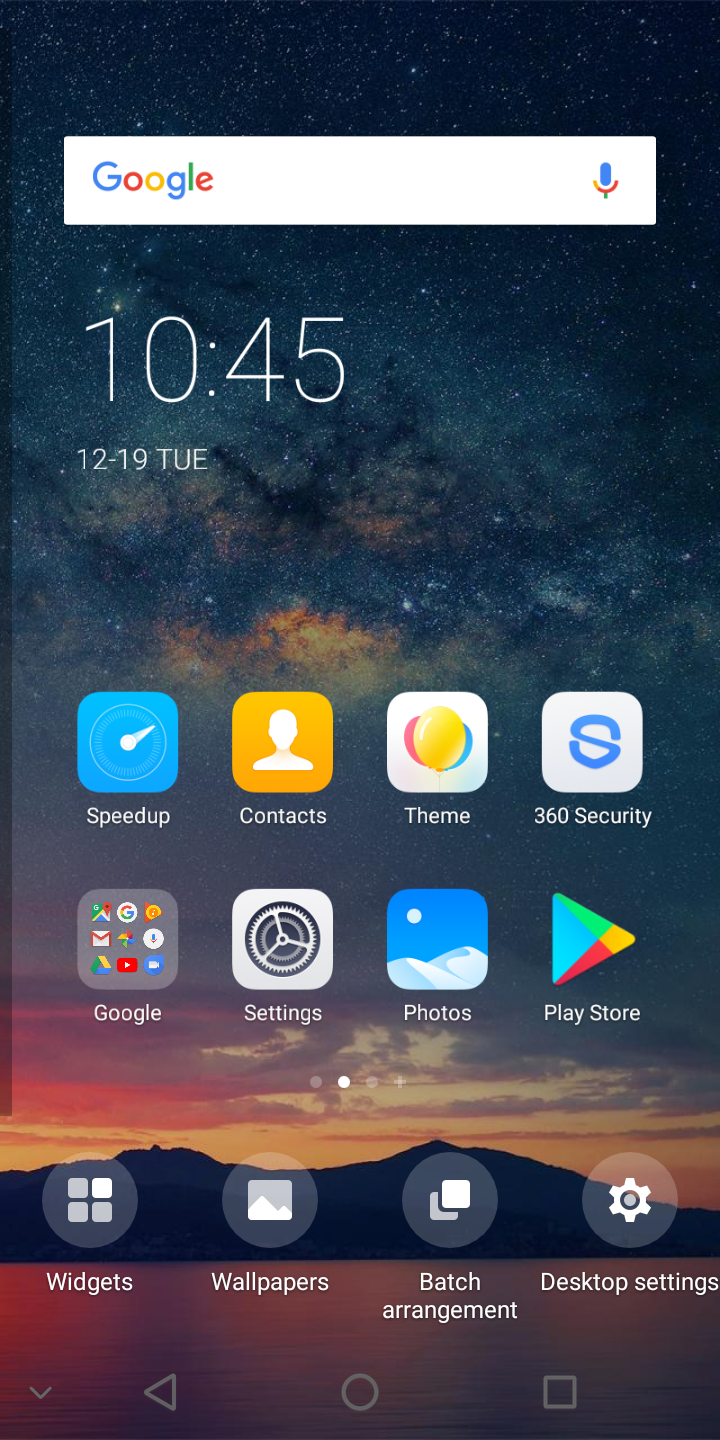Hide the navigation bar with down chevron
This screenshot has height=1440, width=720.
coord(41,1393)
